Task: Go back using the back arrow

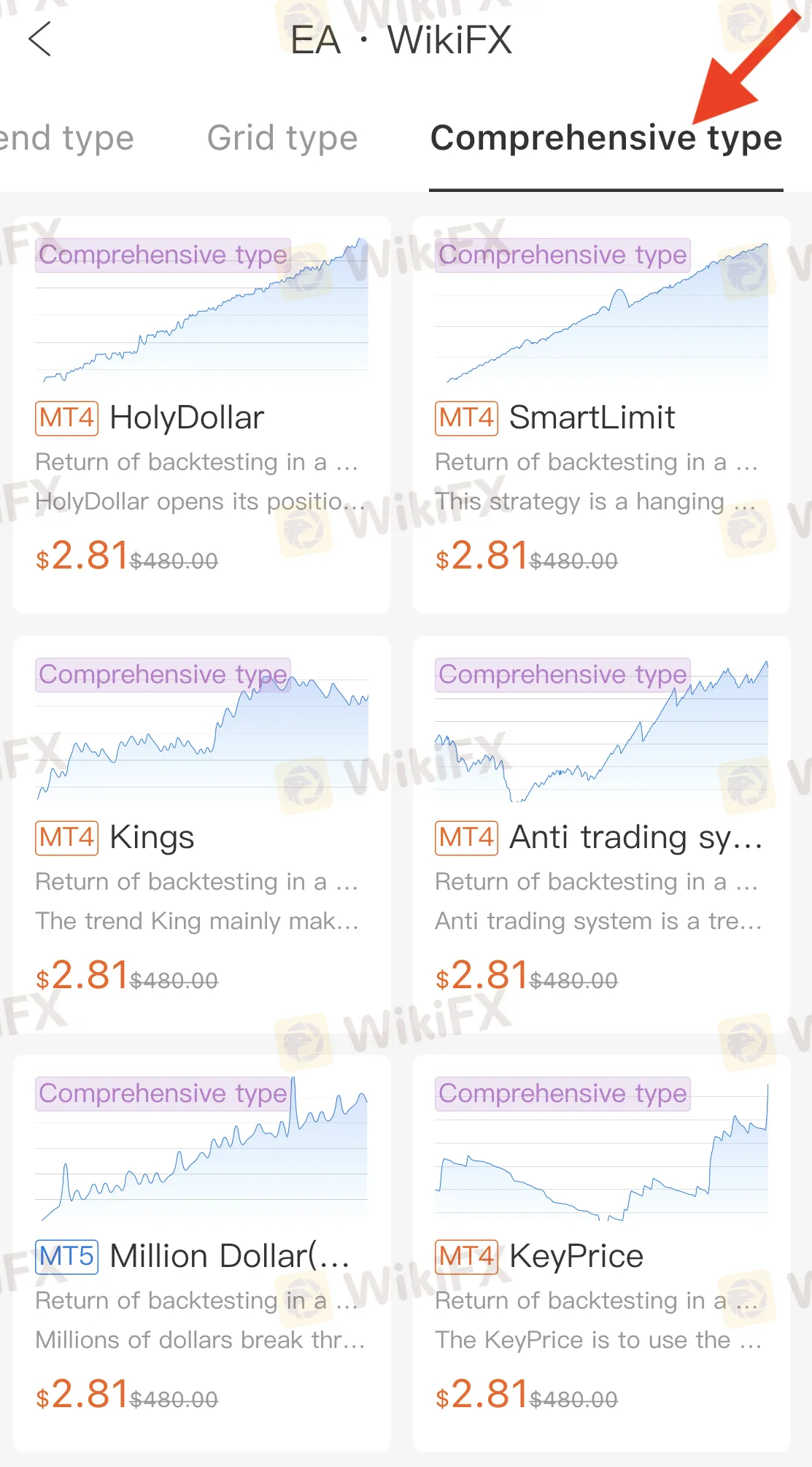Action: (40, 39)
